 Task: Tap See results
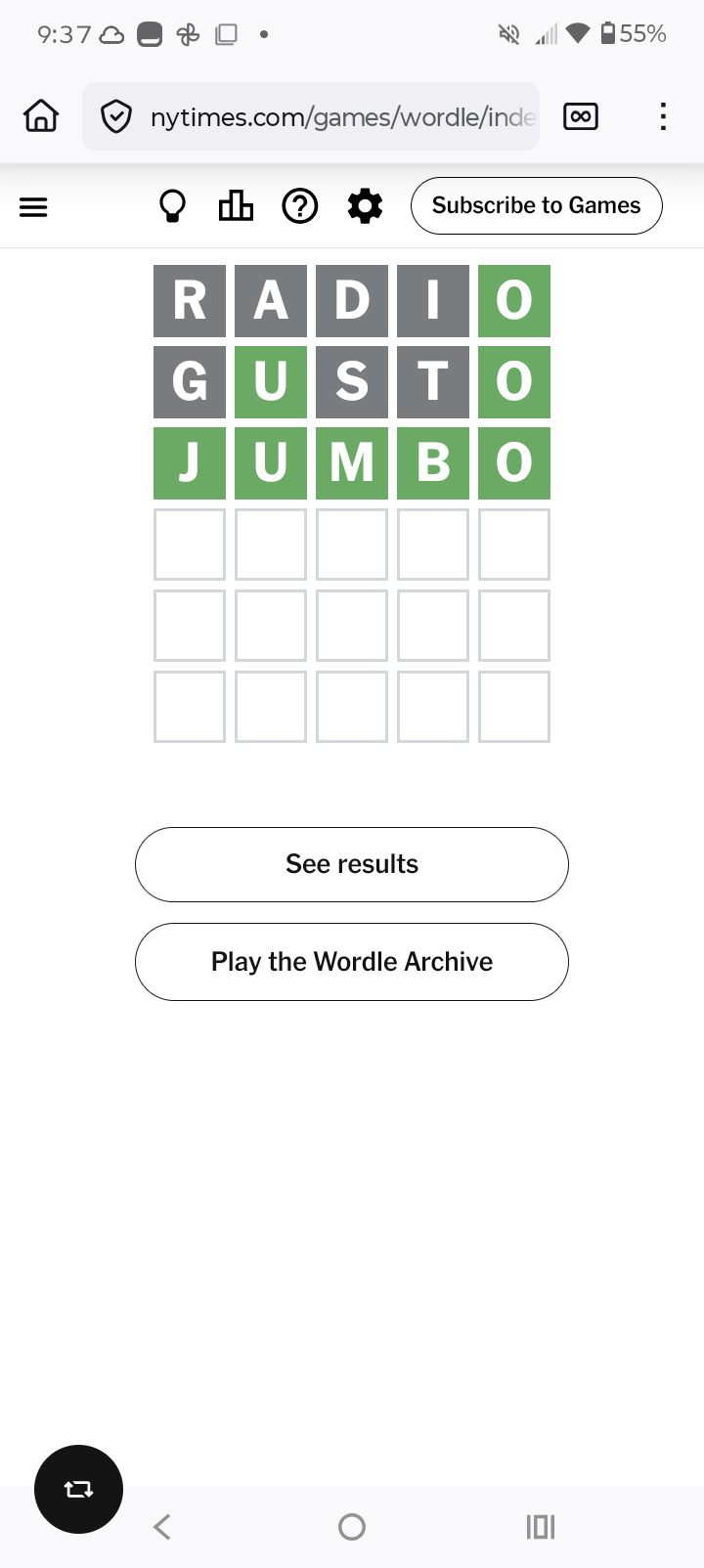[x=352, y=864]
